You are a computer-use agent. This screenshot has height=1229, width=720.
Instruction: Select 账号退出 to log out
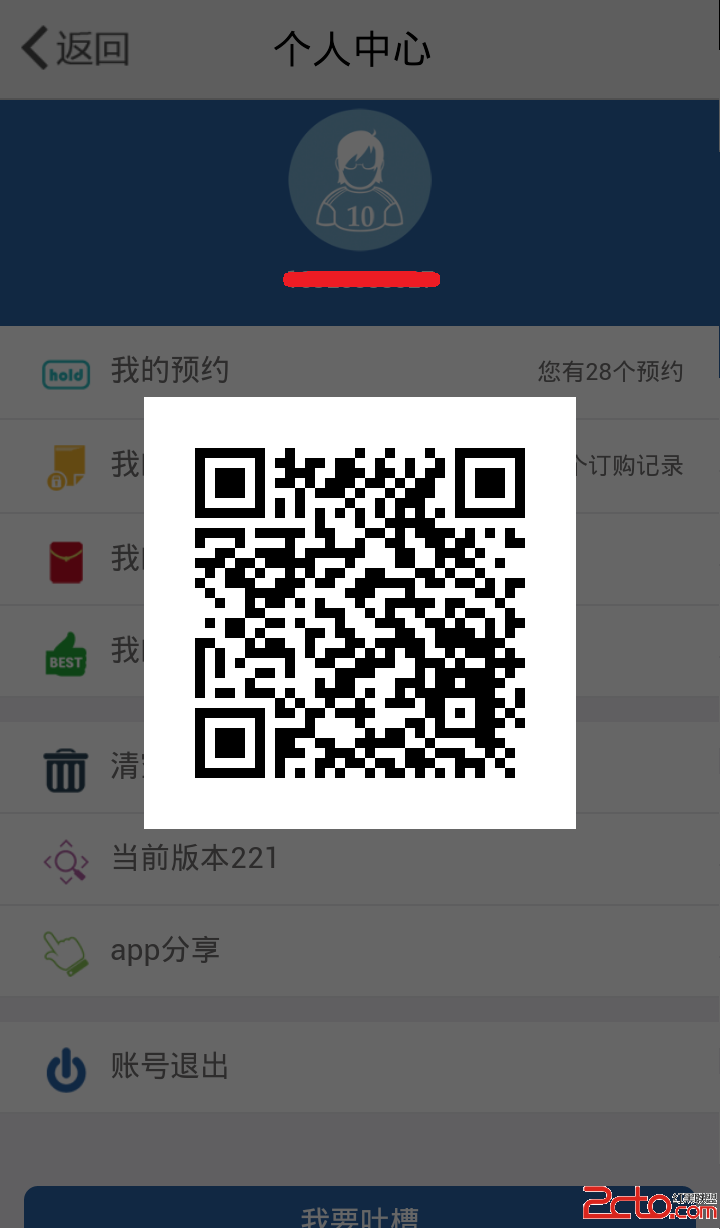[x=170, y=1066]
